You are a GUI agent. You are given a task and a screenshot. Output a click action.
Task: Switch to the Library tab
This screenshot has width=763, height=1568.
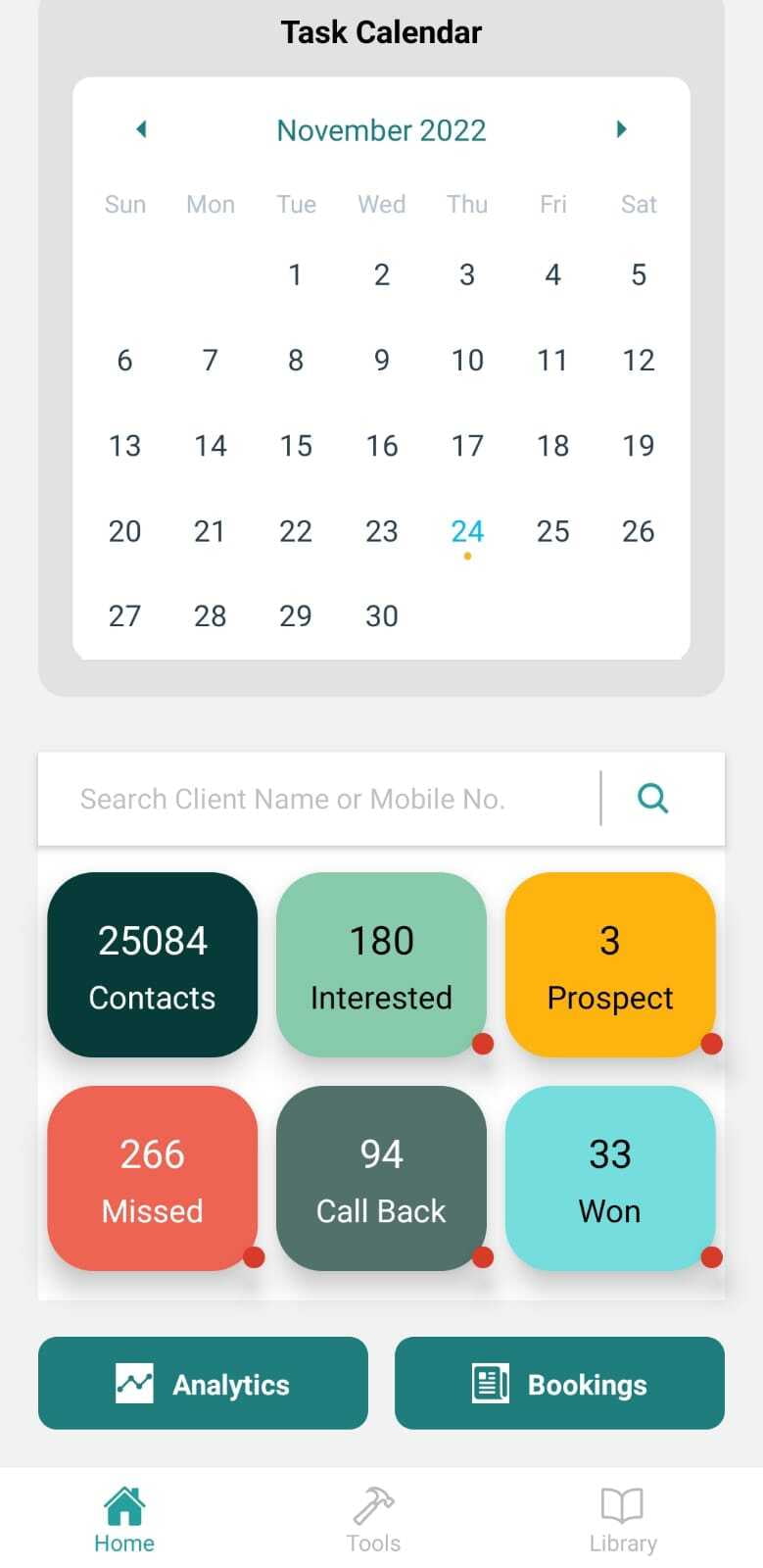click(x=623, y=1520)
